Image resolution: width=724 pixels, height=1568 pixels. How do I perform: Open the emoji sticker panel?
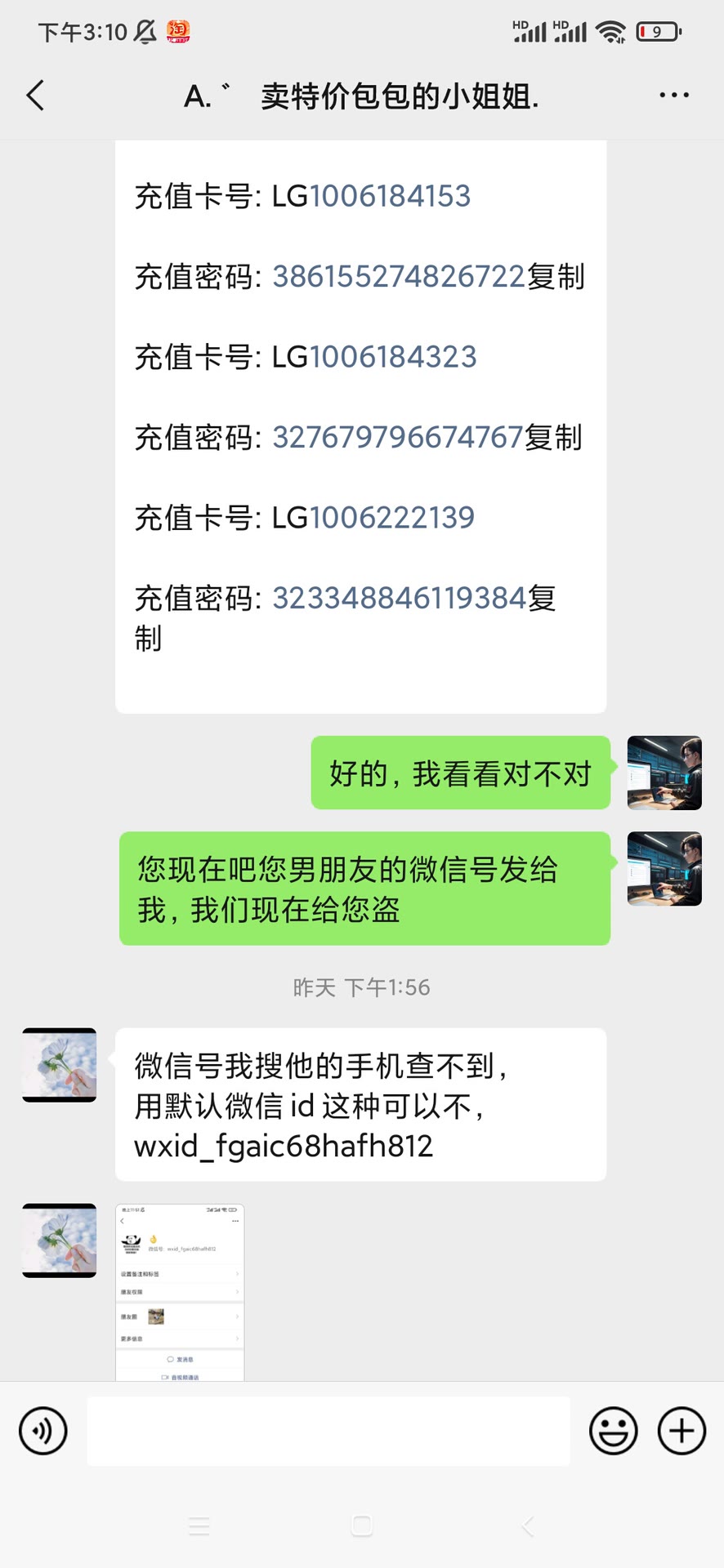click(613, 1431)
